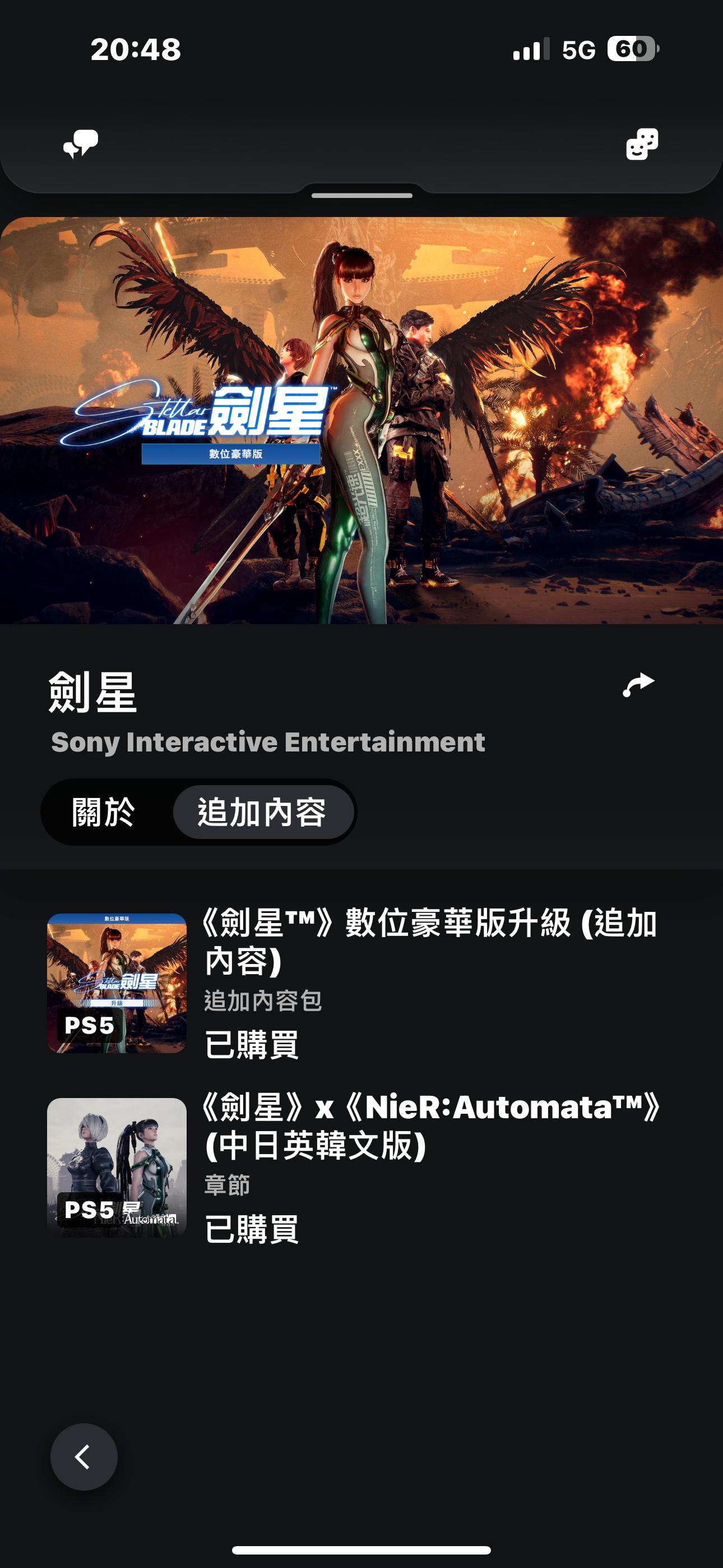This screenshot has height=1568, width=723.
Task: Share the 劍星 game page
Action: click(x=638, y=685)
